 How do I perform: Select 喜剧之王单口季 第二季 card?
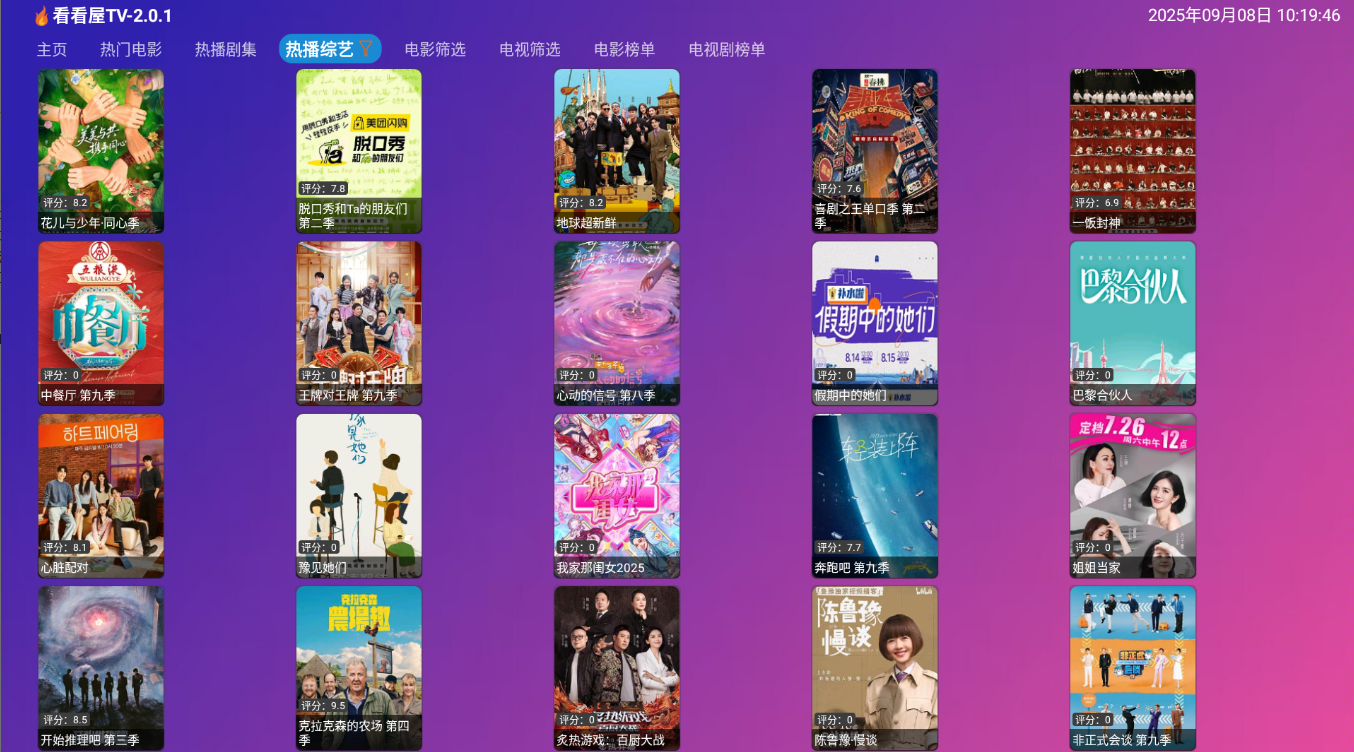pos(875,150)
